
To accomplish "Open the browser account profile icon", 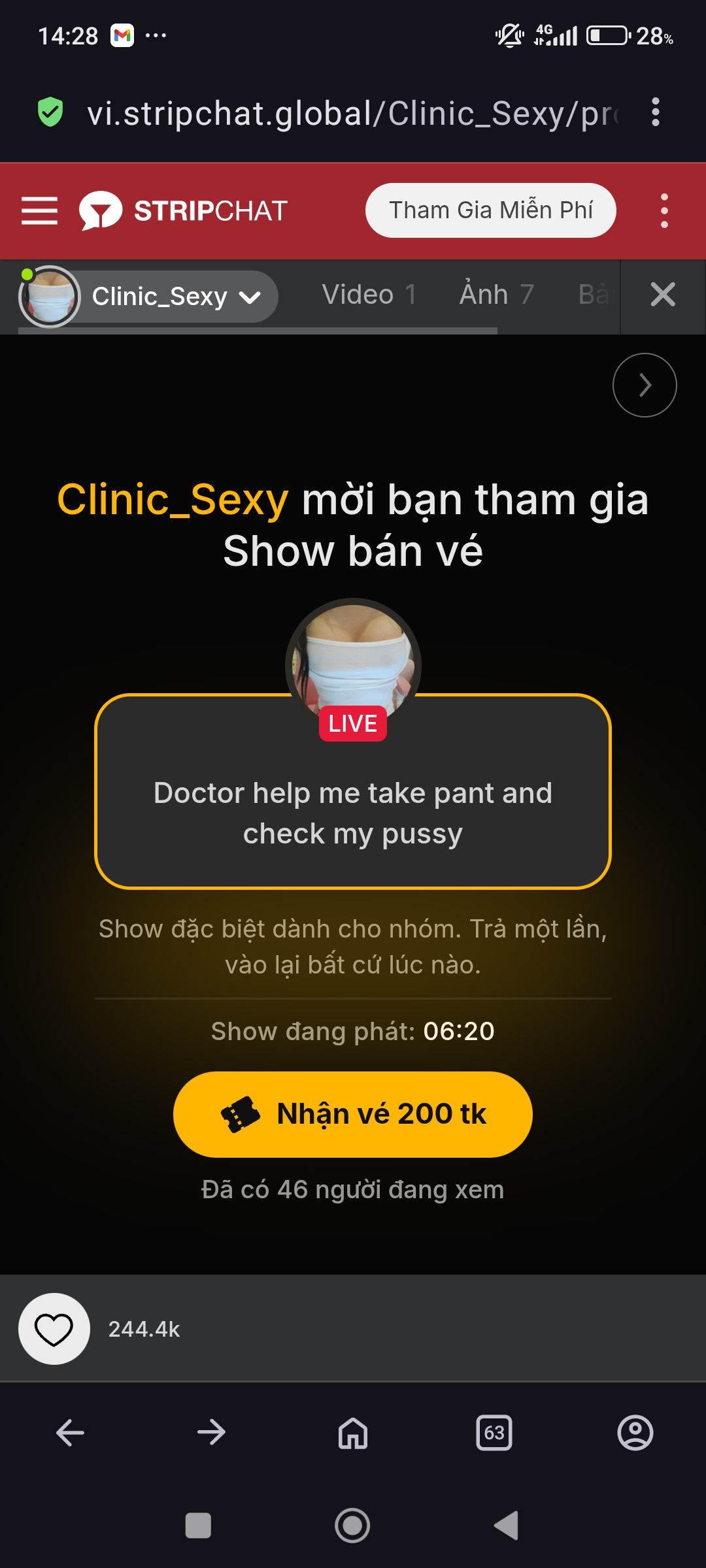I will click(635, 1433).
